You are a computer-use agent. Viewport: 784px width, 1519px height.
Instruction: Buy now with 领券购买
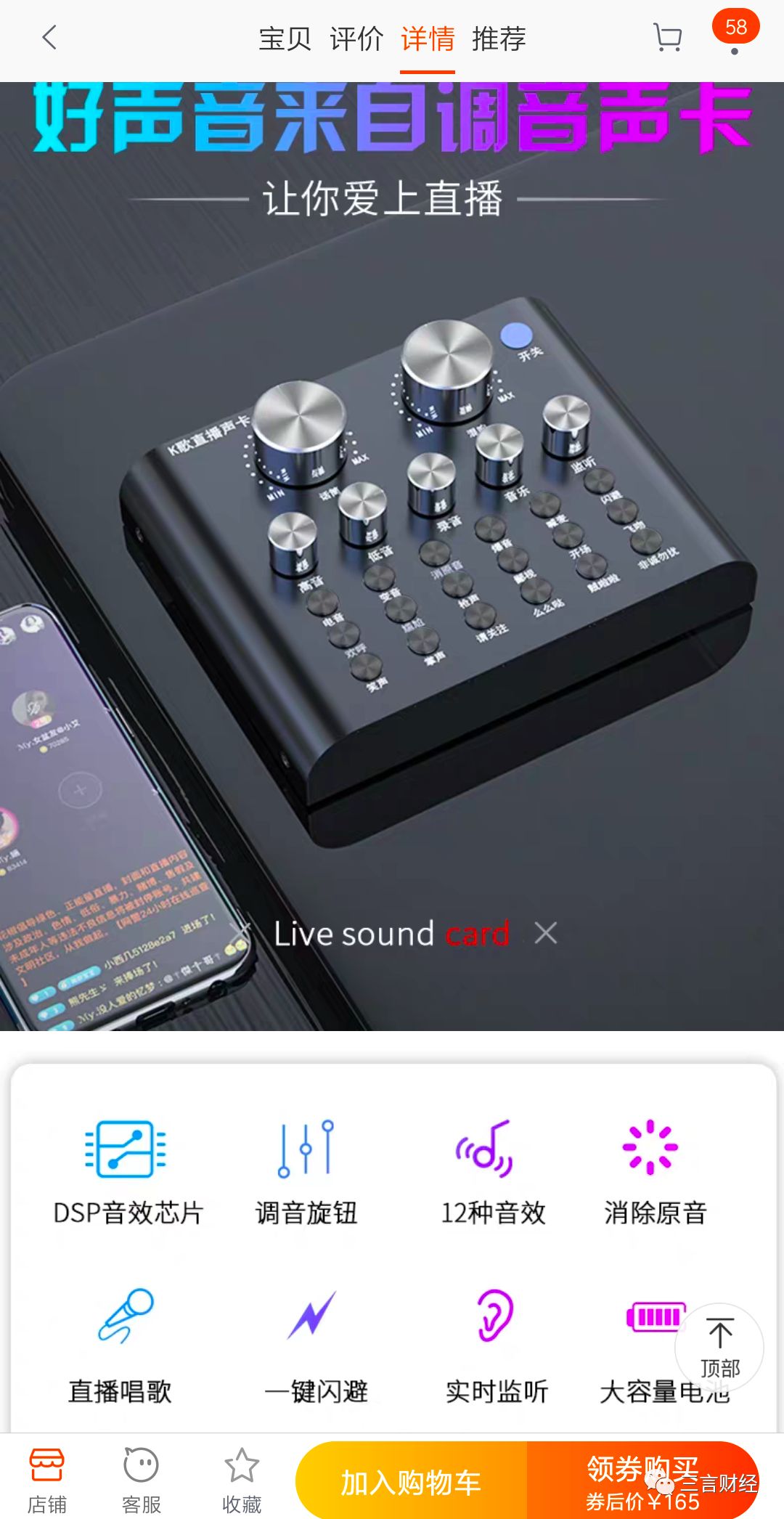point(642,1481)
